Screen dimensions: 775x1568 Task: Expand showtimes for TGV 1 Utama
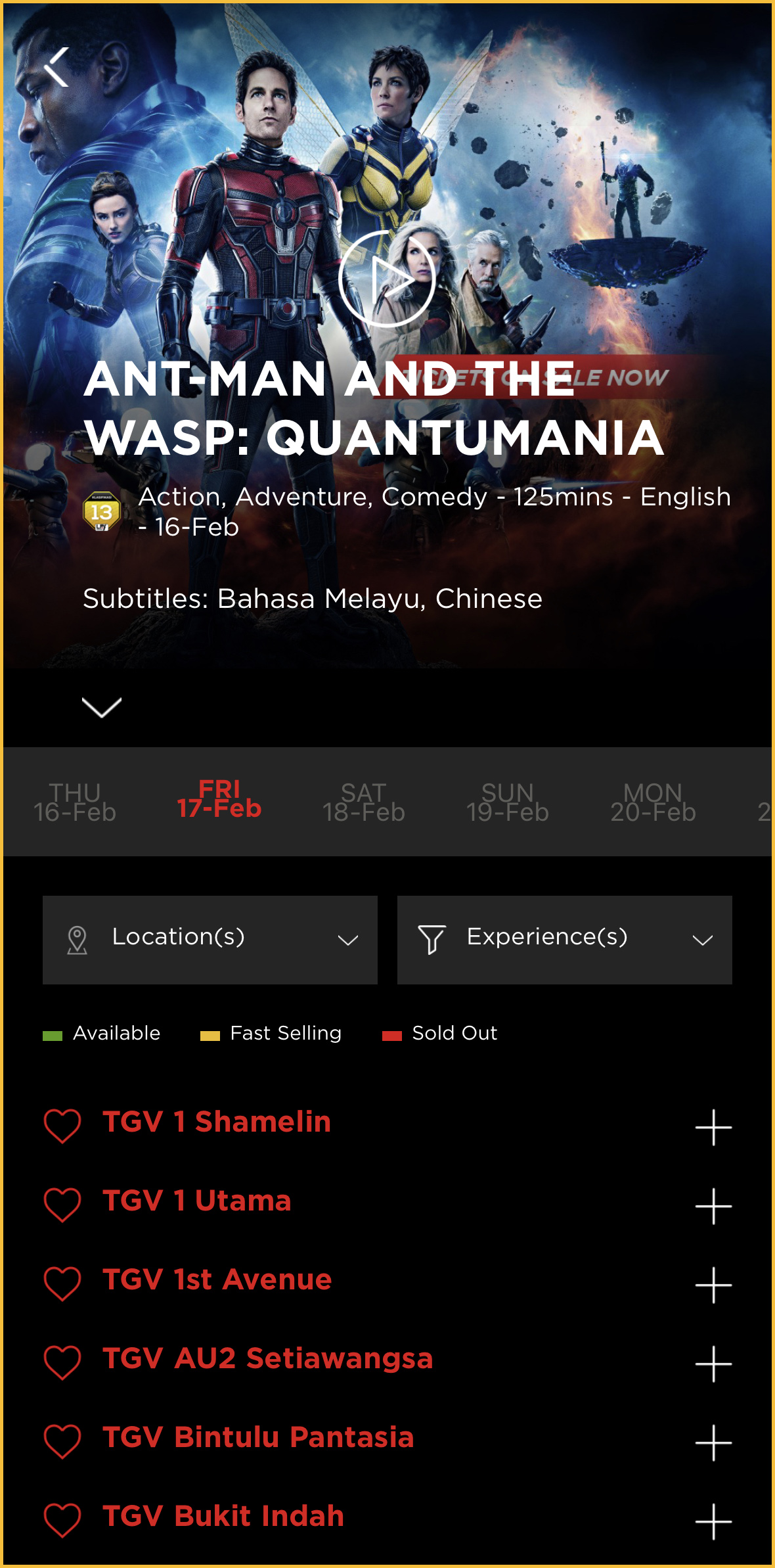pos(713,1207)
